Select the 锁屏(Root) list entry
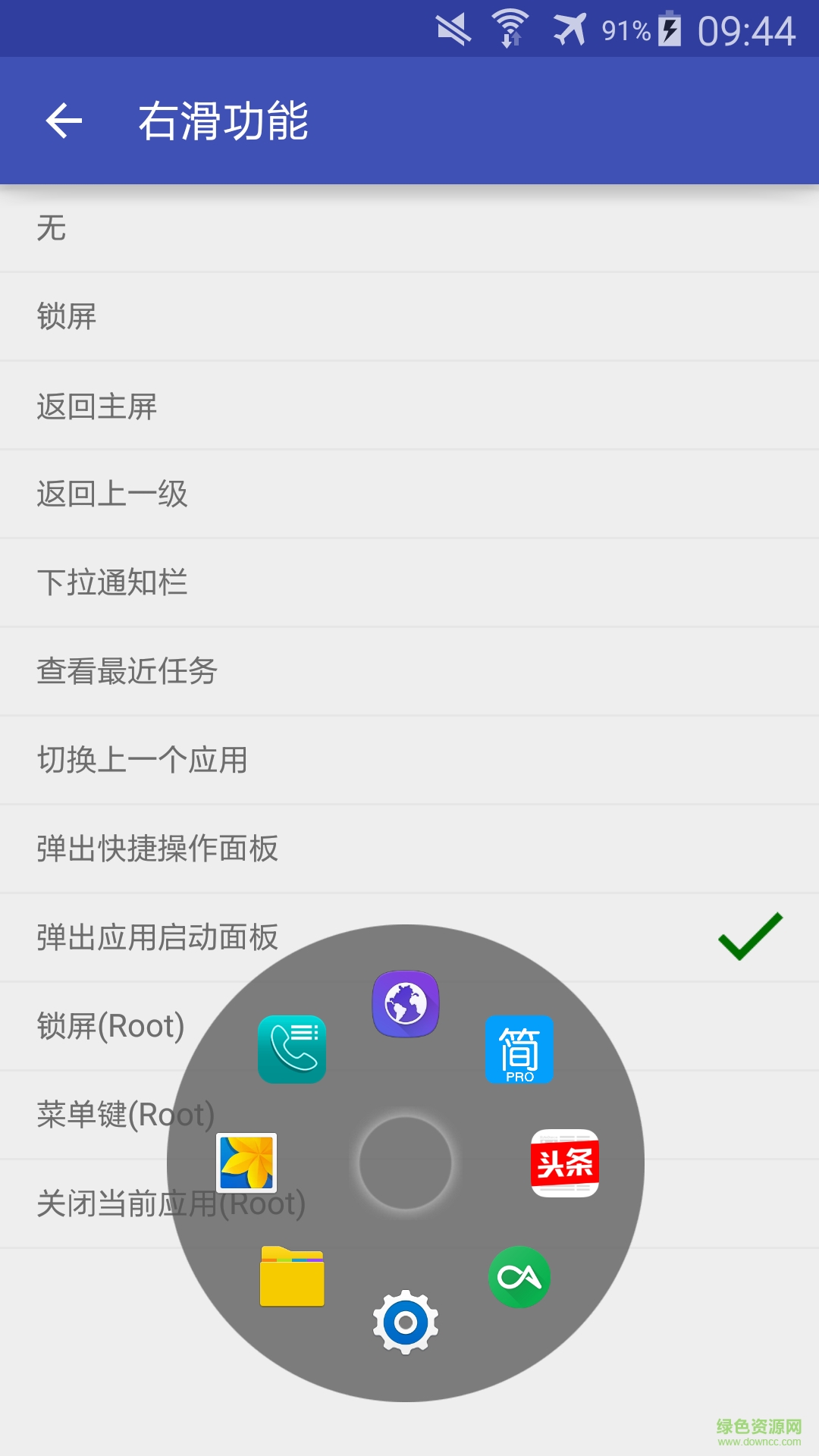The width and height of the screenshot is (819, 1456). point(111,1026)
